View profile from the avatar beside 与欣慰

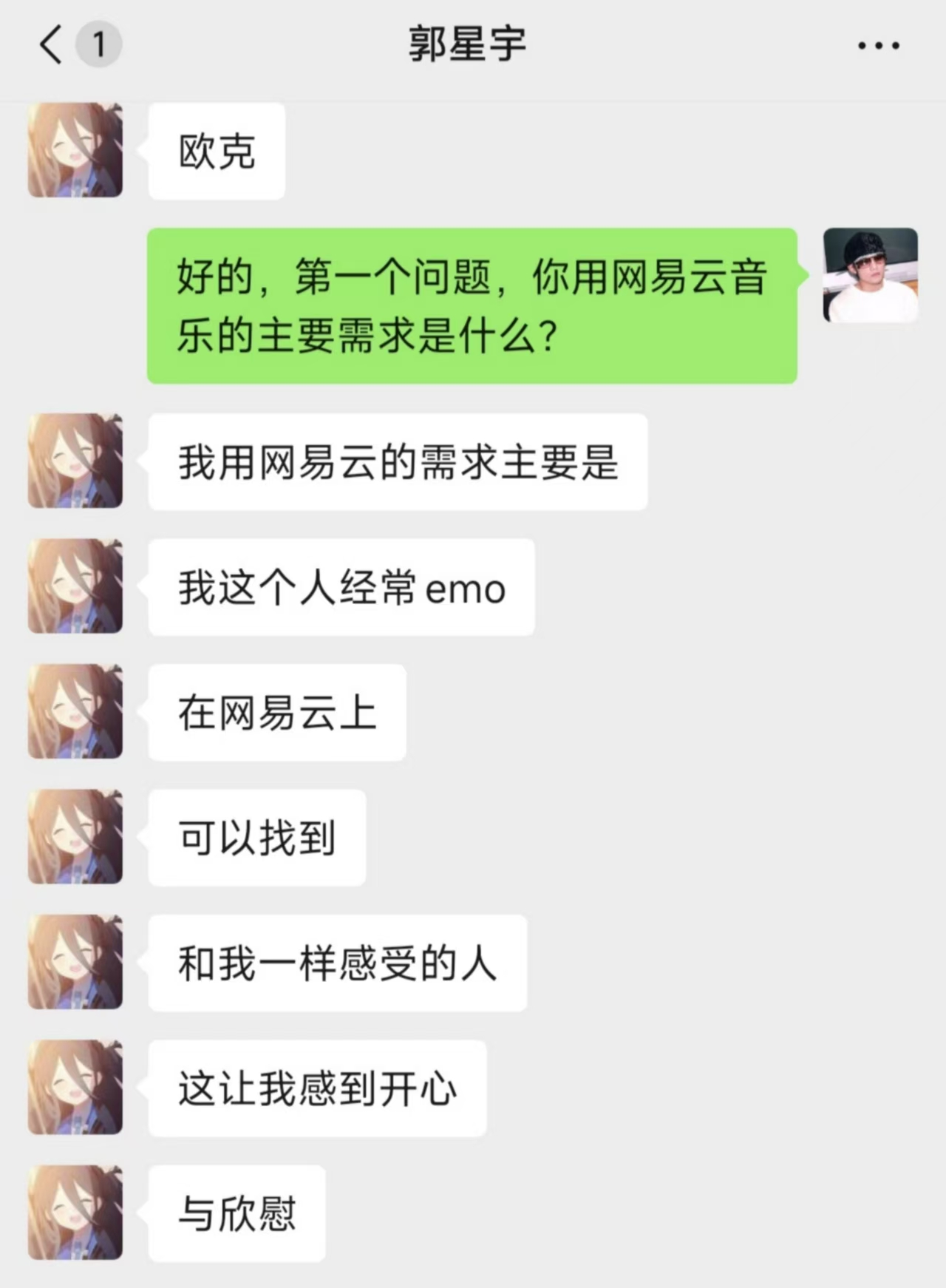pos(75,1213)
